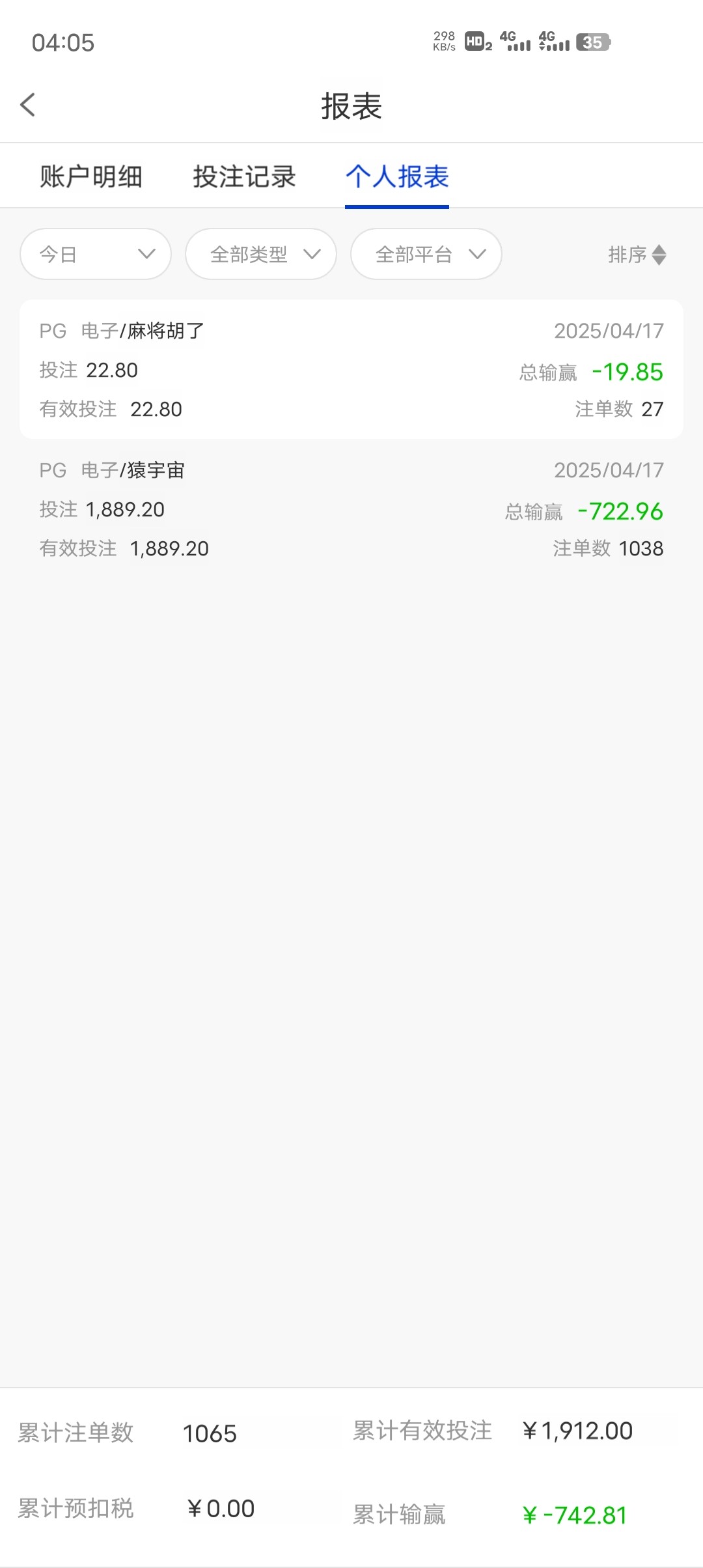Select the 个人报表 tab
This screenshot has width=703, height=1568.
[x=397, y=176]
